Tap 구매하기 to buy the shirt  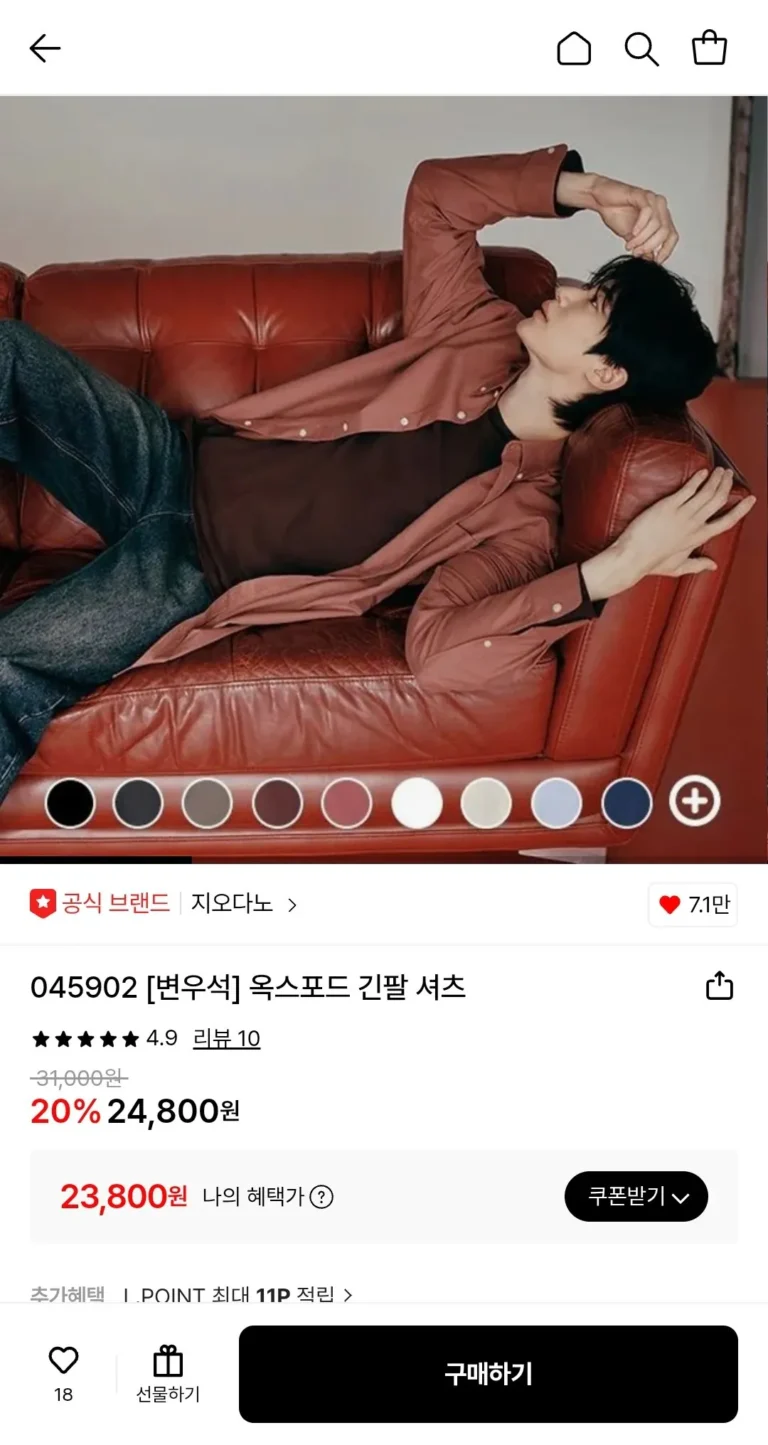488,1374
